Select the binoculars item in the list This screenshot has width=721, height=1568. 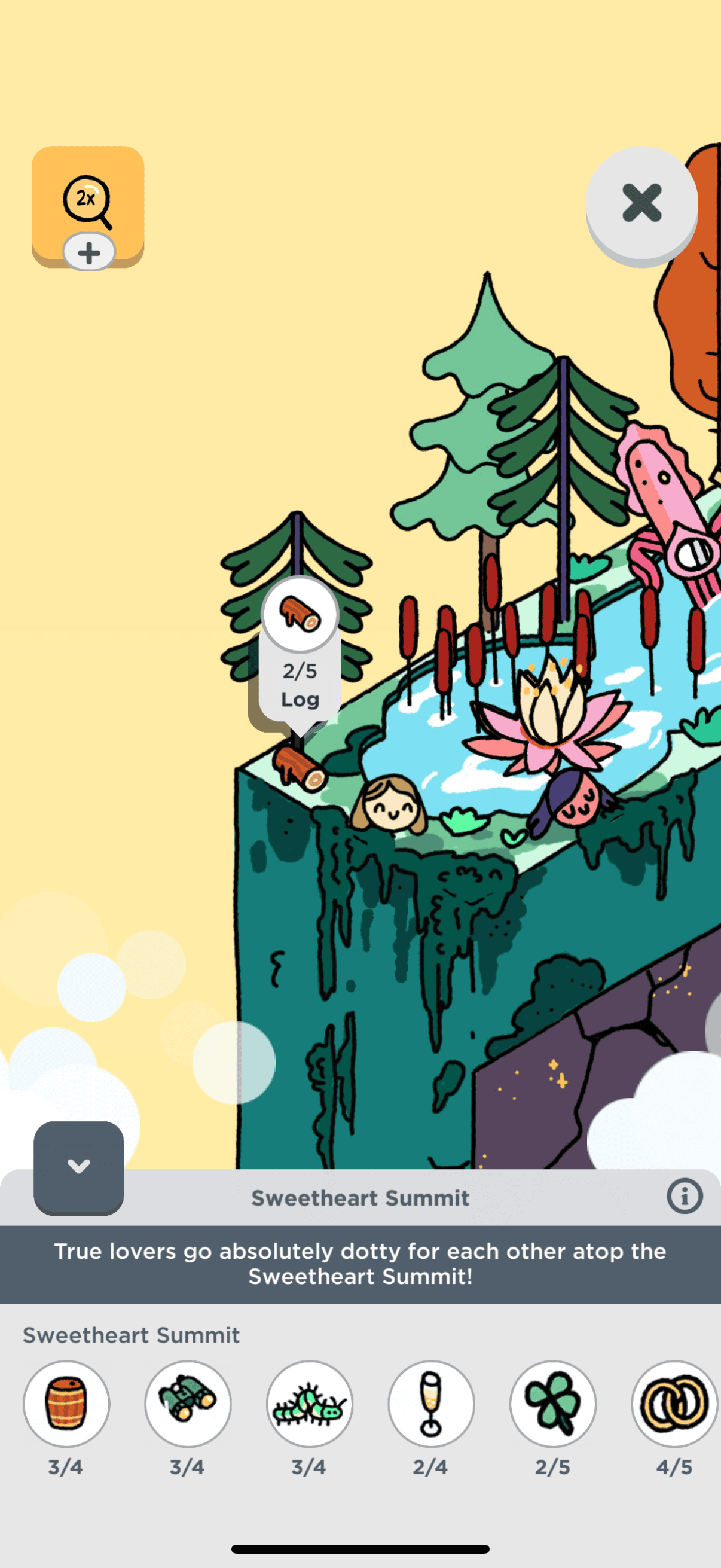click(x=187, y=1404)
